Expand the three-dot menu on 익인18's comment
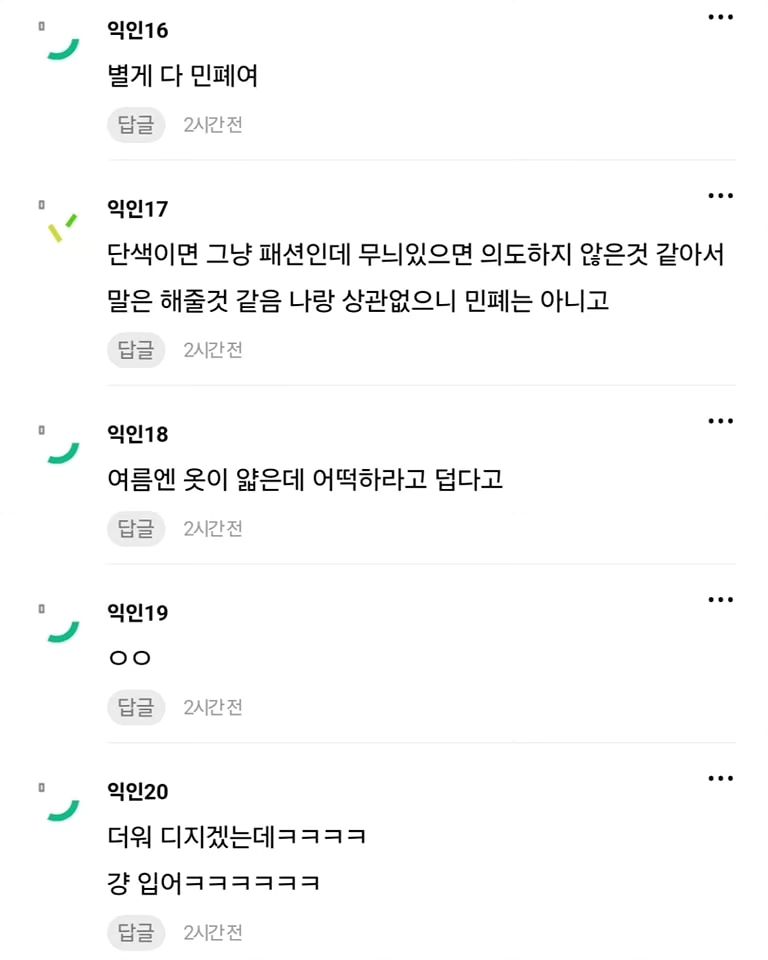The width and height of the screenshot is (768, 960). pos(721,420)
